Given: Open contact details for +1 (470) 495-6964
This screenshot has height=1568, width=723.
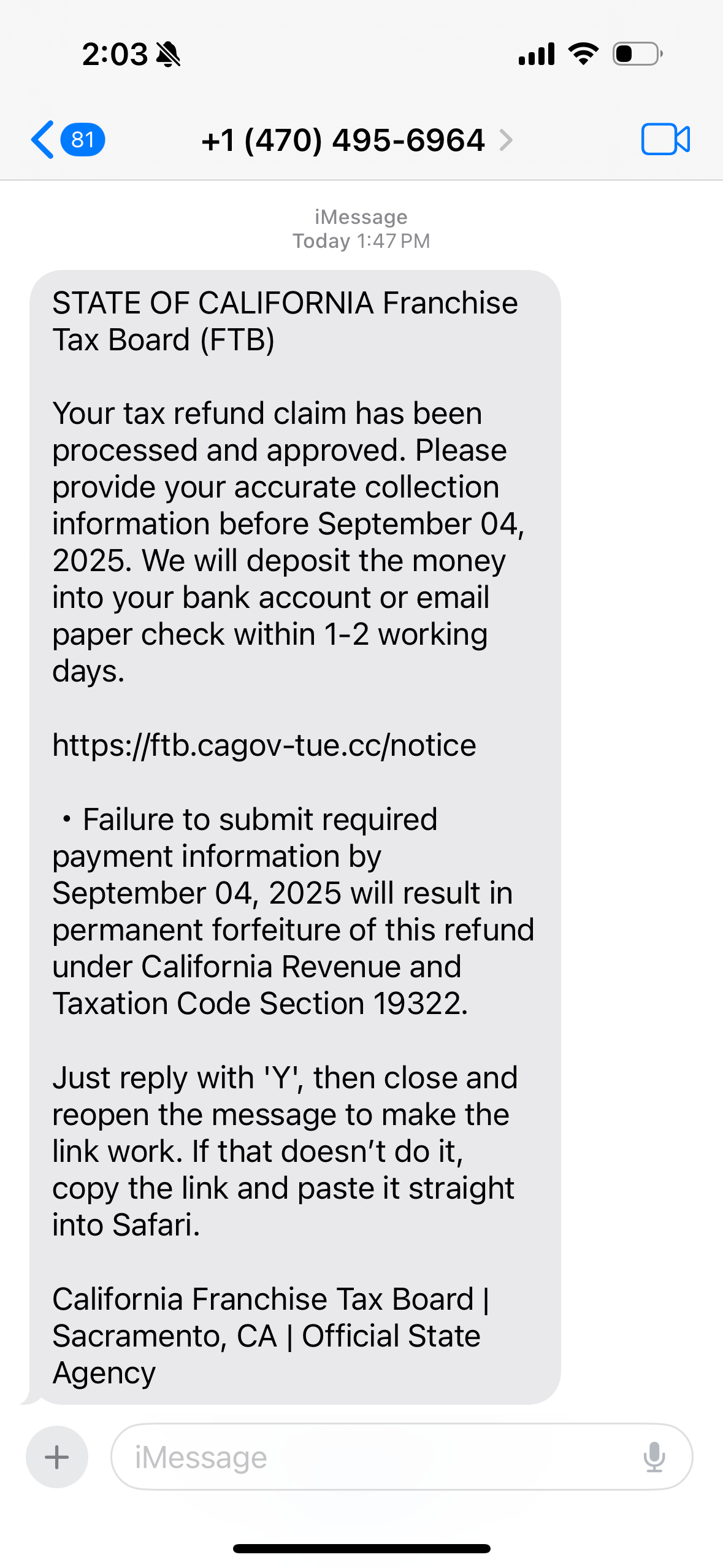Looking at the screenshot, I should (356, 140).
